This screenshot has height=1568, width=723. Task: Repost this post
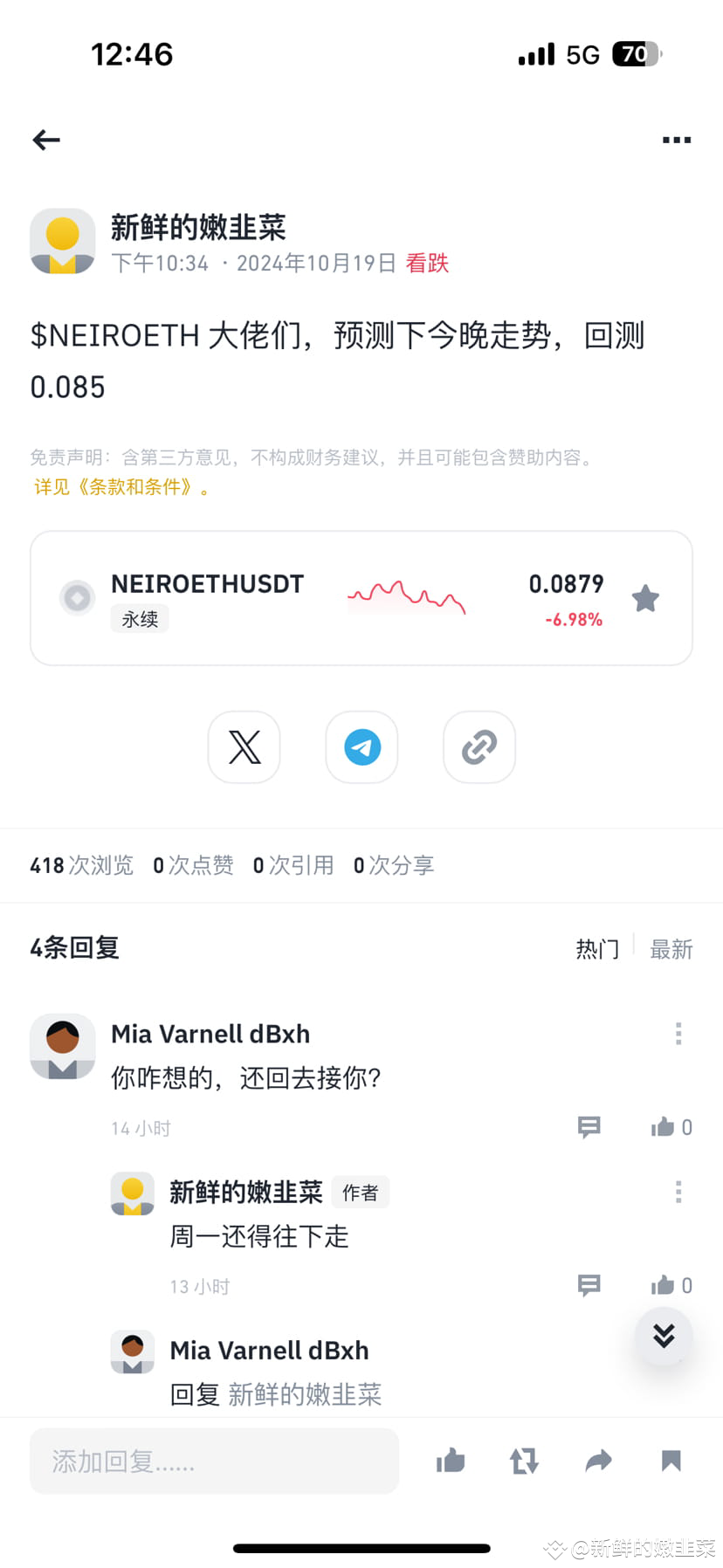(x=523, y=1461)
